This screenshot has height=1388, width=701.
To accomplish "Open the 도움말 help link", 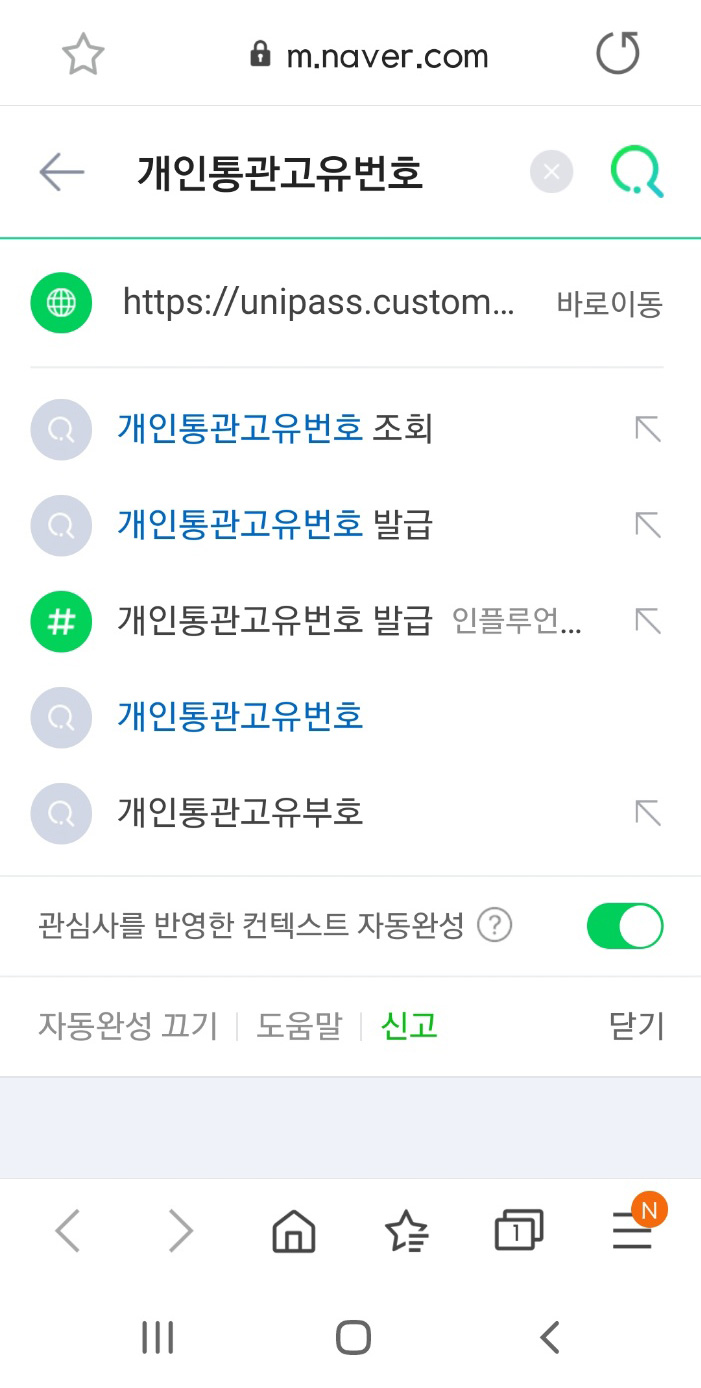I will click(x=298, y=1026).
